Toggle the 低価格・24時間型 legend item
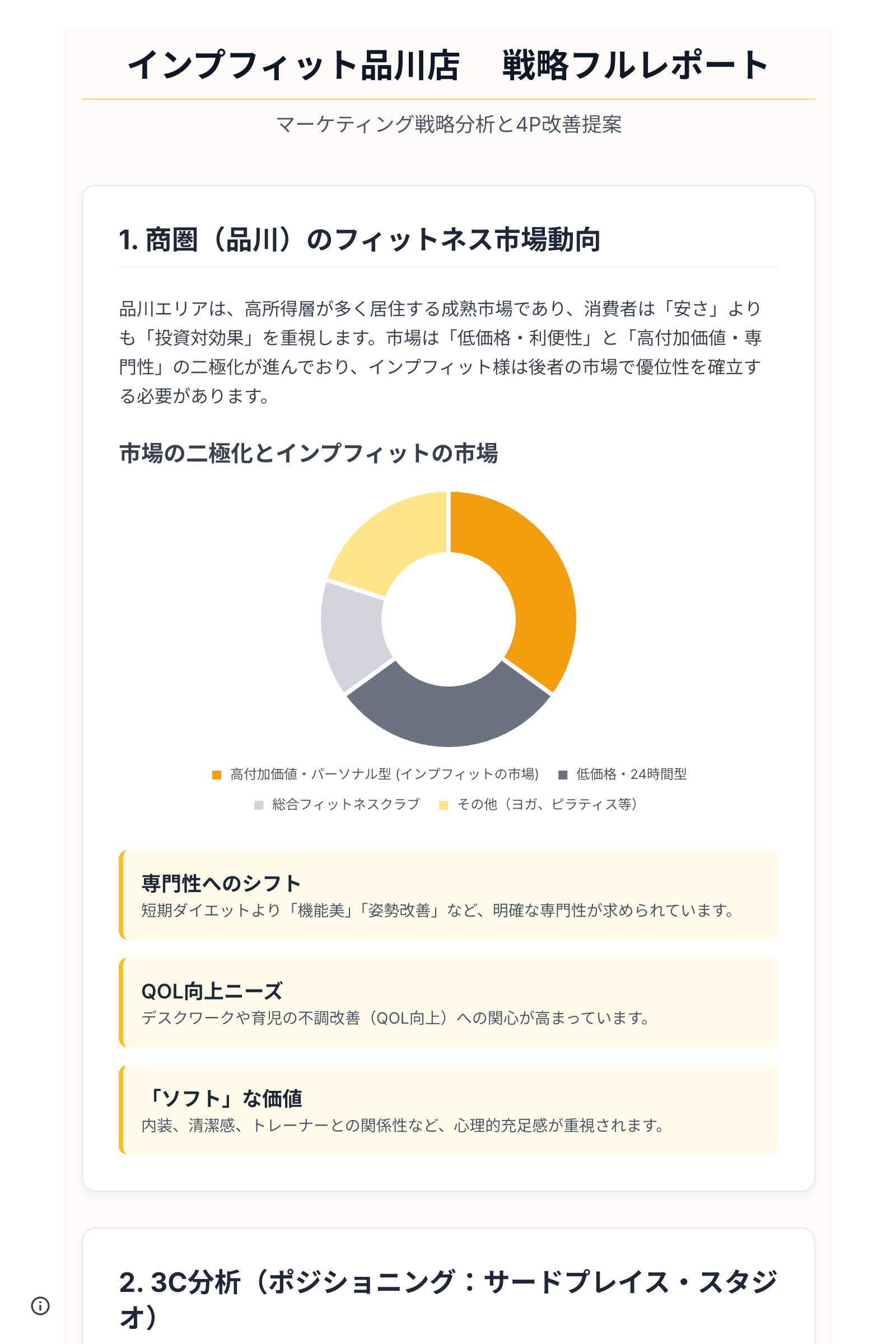The width and height of the screenshot is (896, 1344). (623, 774)
